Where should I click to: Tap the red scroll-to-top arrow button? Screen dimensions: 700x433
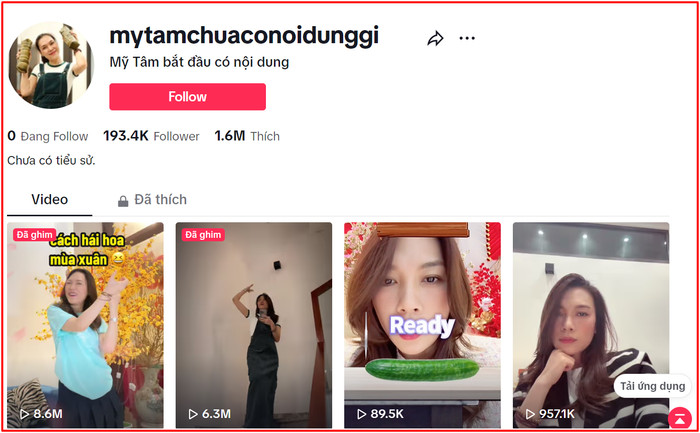point(680,418)
